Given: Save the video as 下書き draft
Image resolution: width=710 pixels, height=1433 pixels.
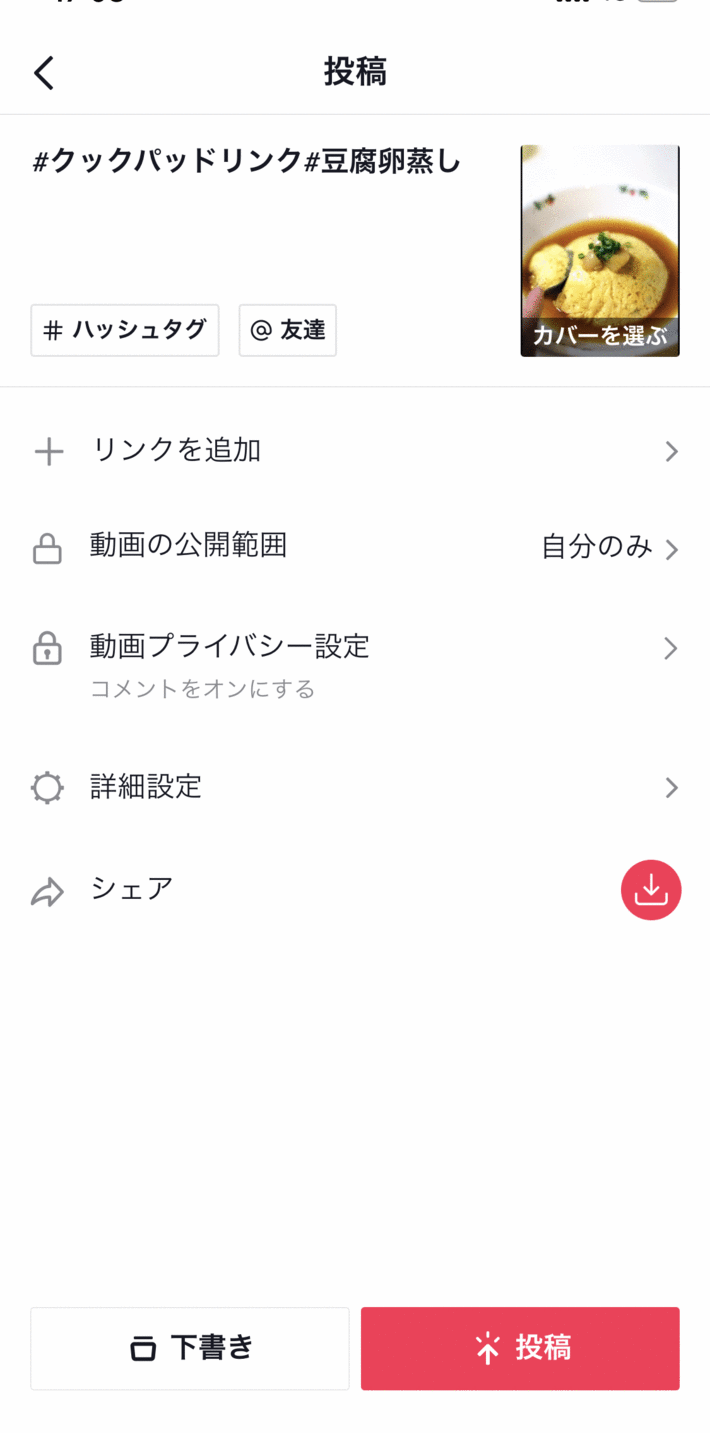Looking at the screenshot, I should coord(190,1348).
